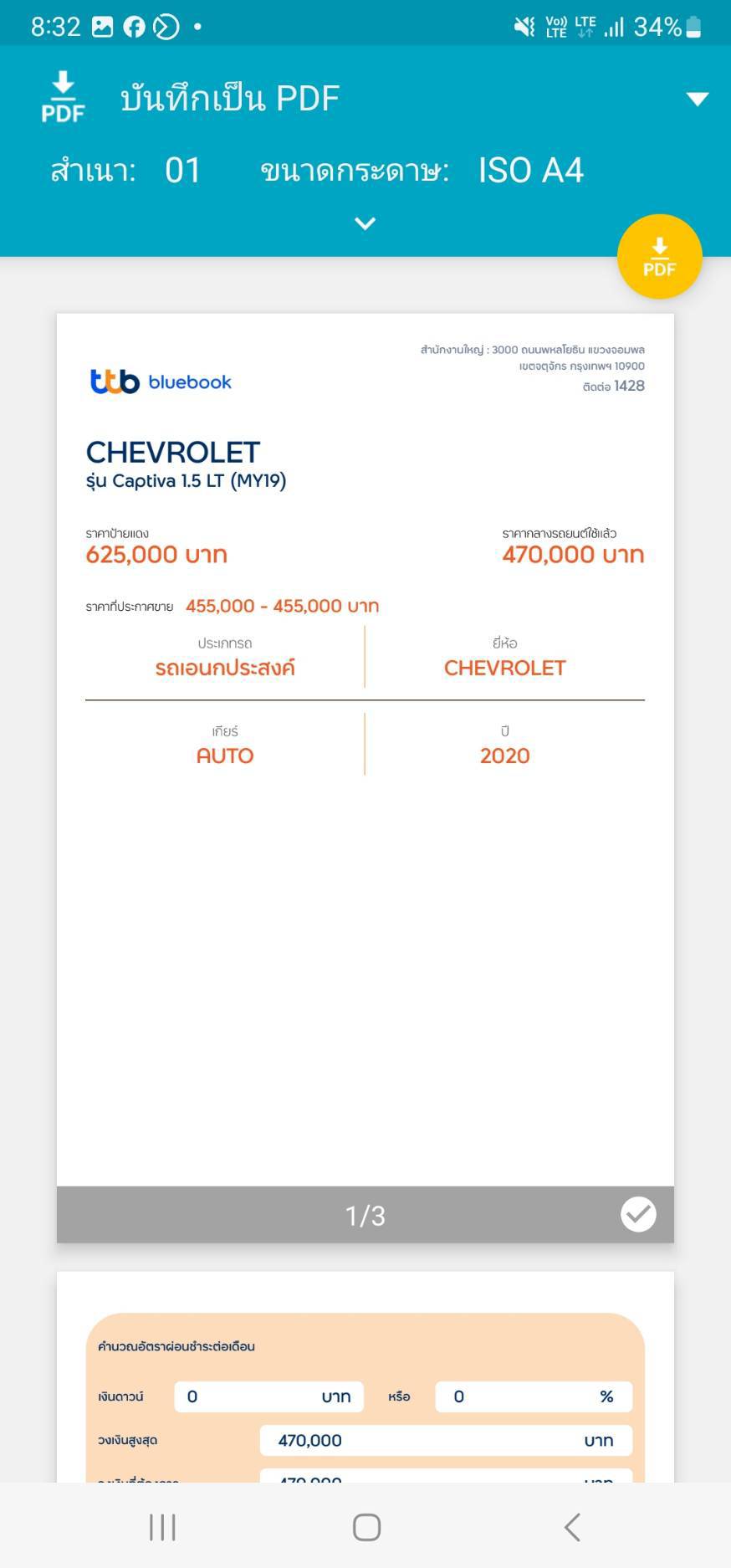Tap the yellow save PDF button
731x1568 pixels.
click(659, 258)
